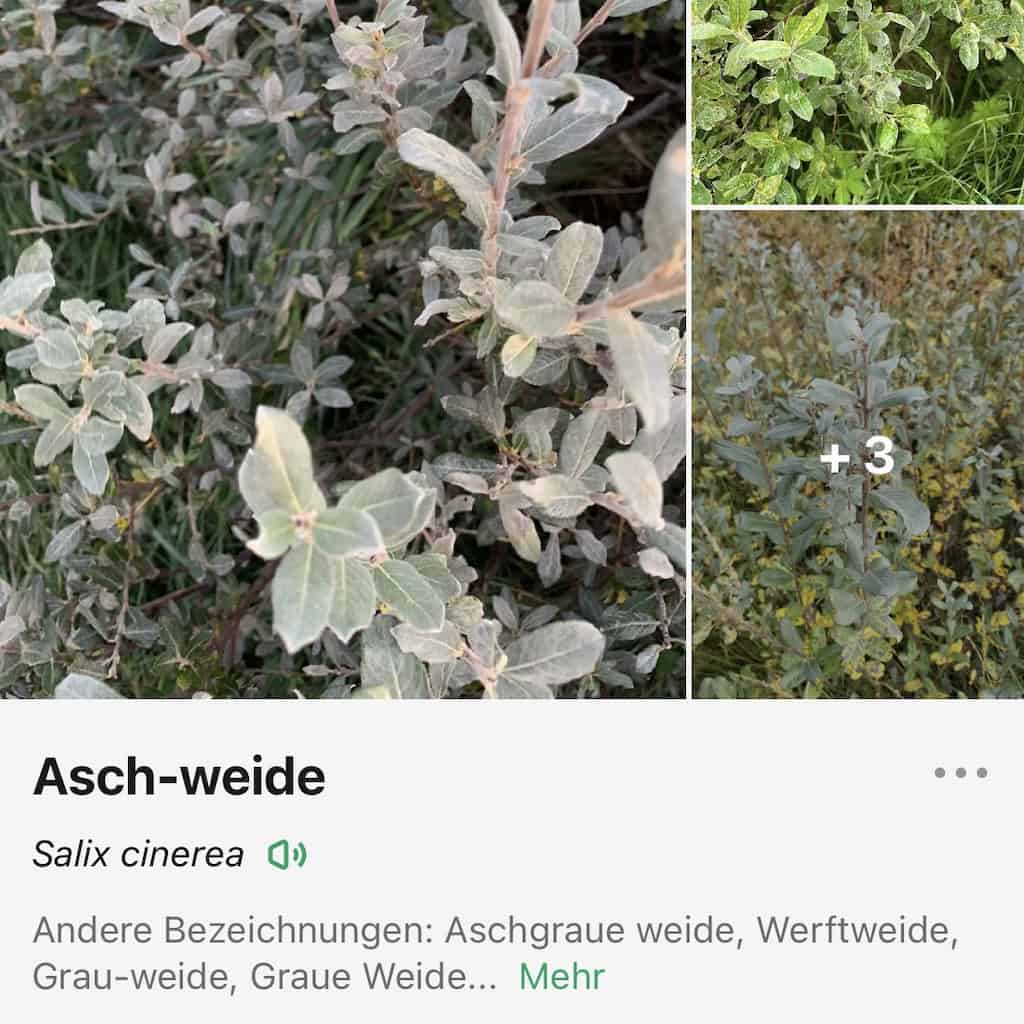Image resolution: width=1024 pixels, height=1024 pixels.
Task: Open the green-leaved photo thumbnail
Action: pyautogui.click(x=858, y=100)
